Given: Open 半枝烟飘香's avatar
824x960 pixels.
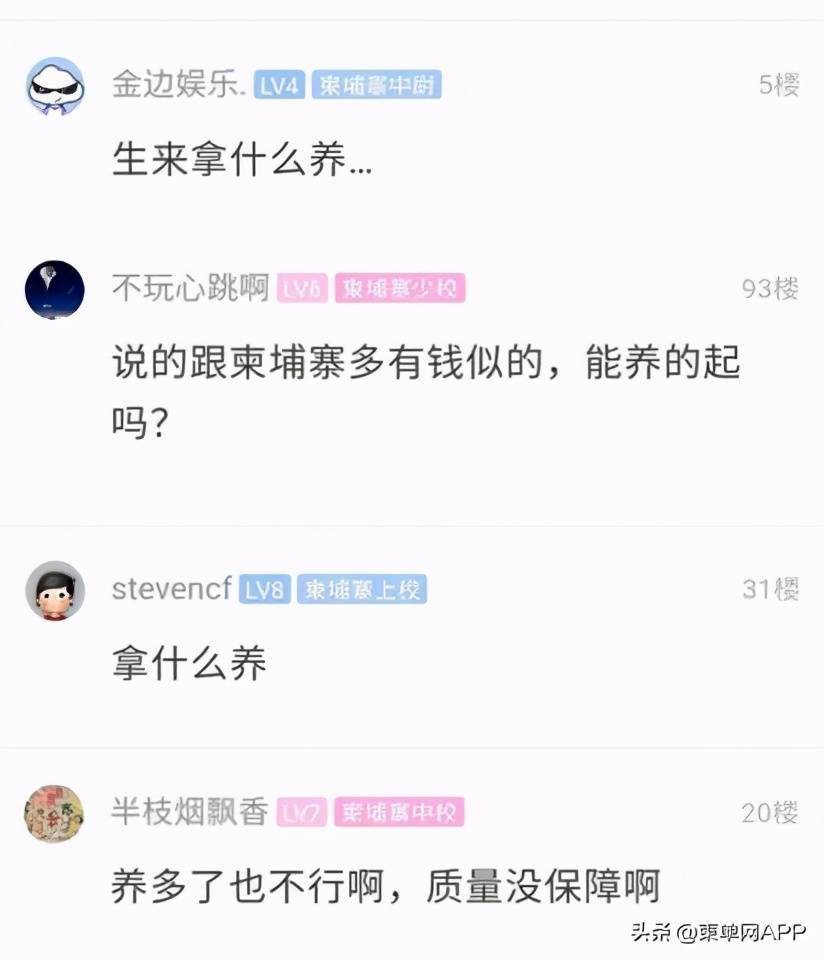Looking at the screenshot, I should click(55, 813).
